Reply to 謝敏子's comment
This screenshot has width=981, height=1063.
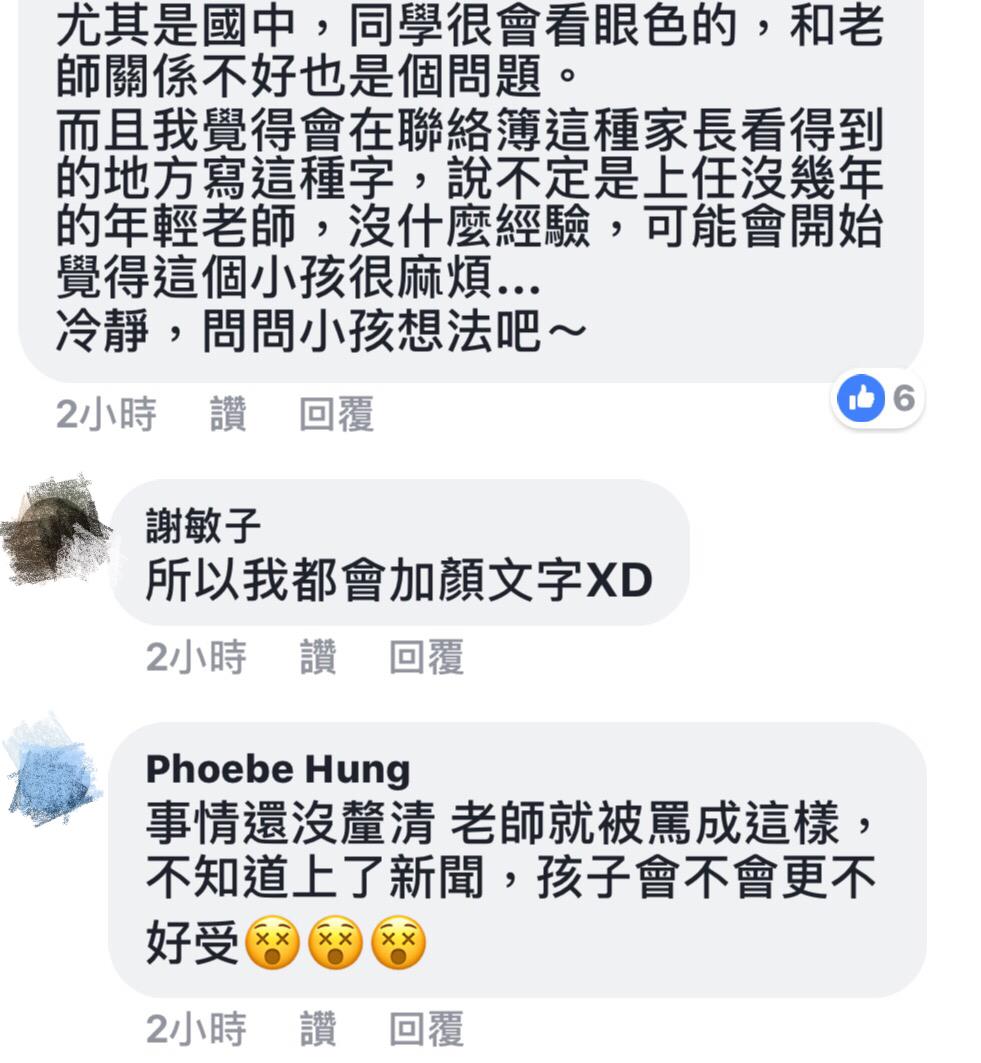(426, 657)
